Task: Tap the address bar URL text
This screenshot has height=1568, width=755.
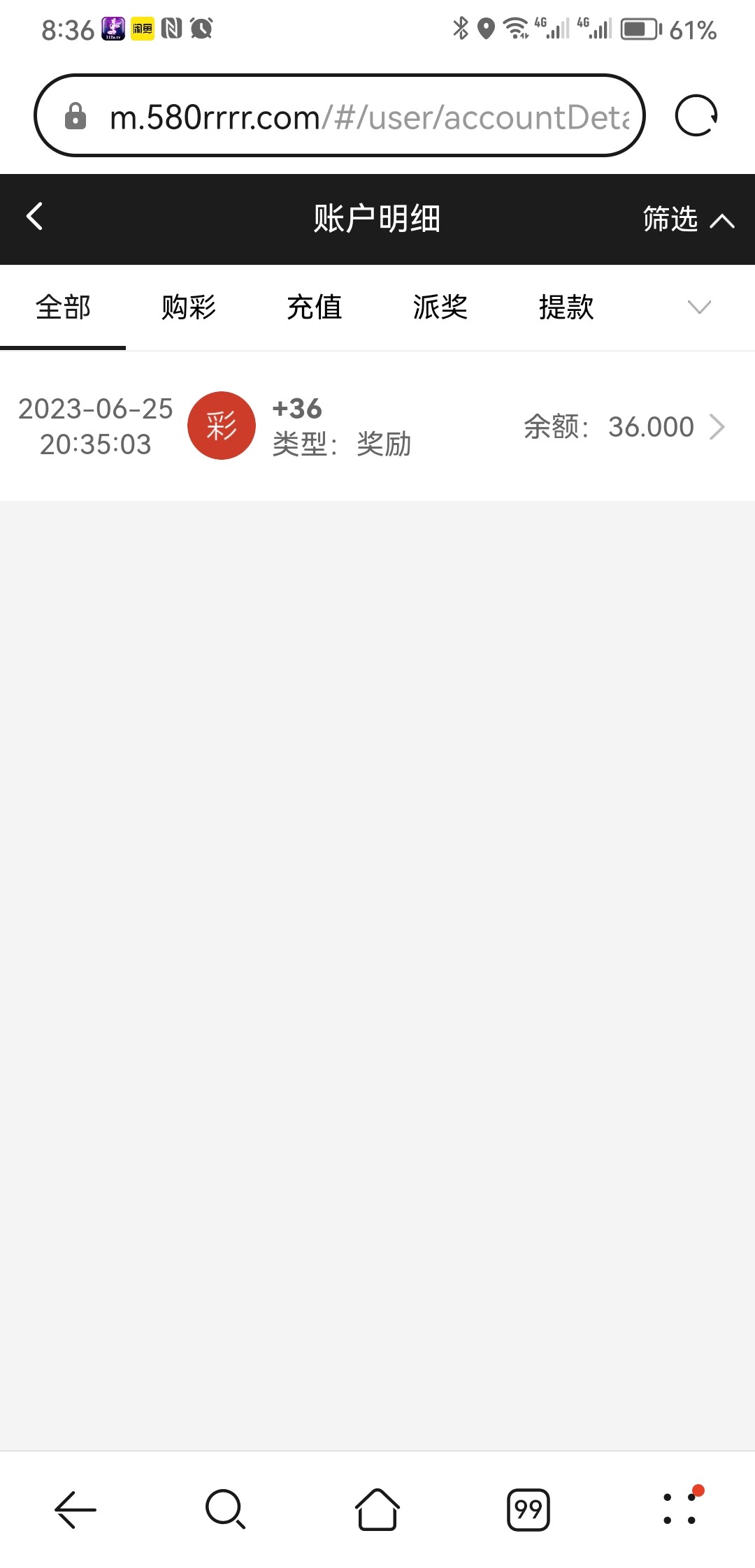Action: click(x=371, y=116)
